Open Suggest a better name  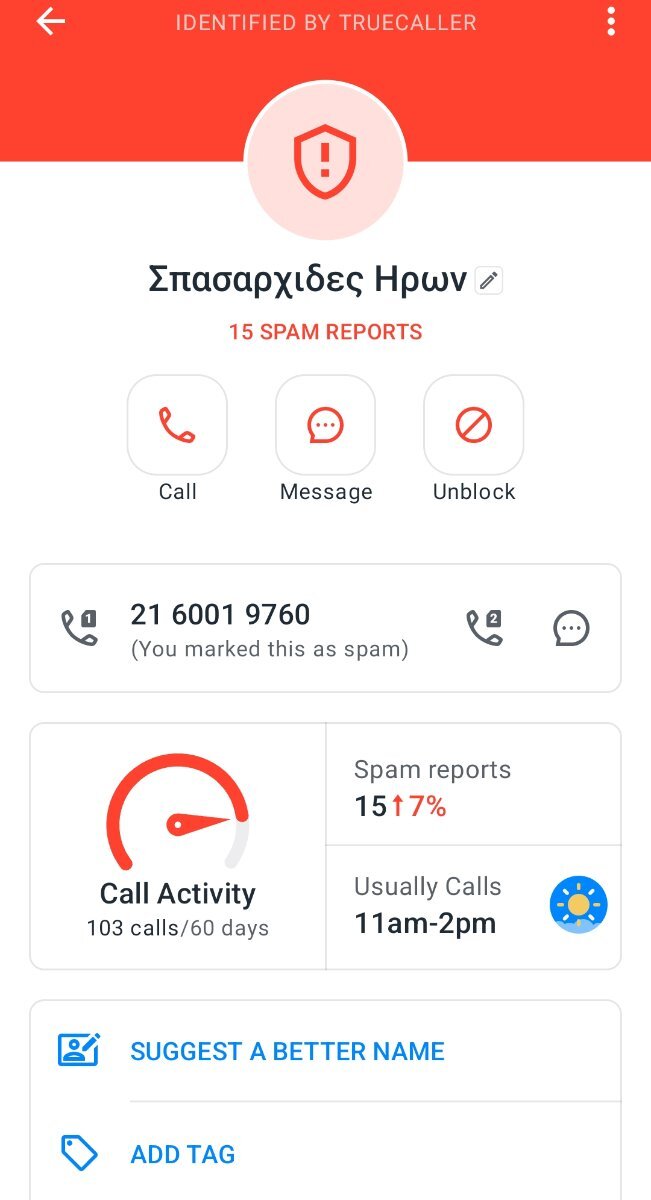(326, 1051)
